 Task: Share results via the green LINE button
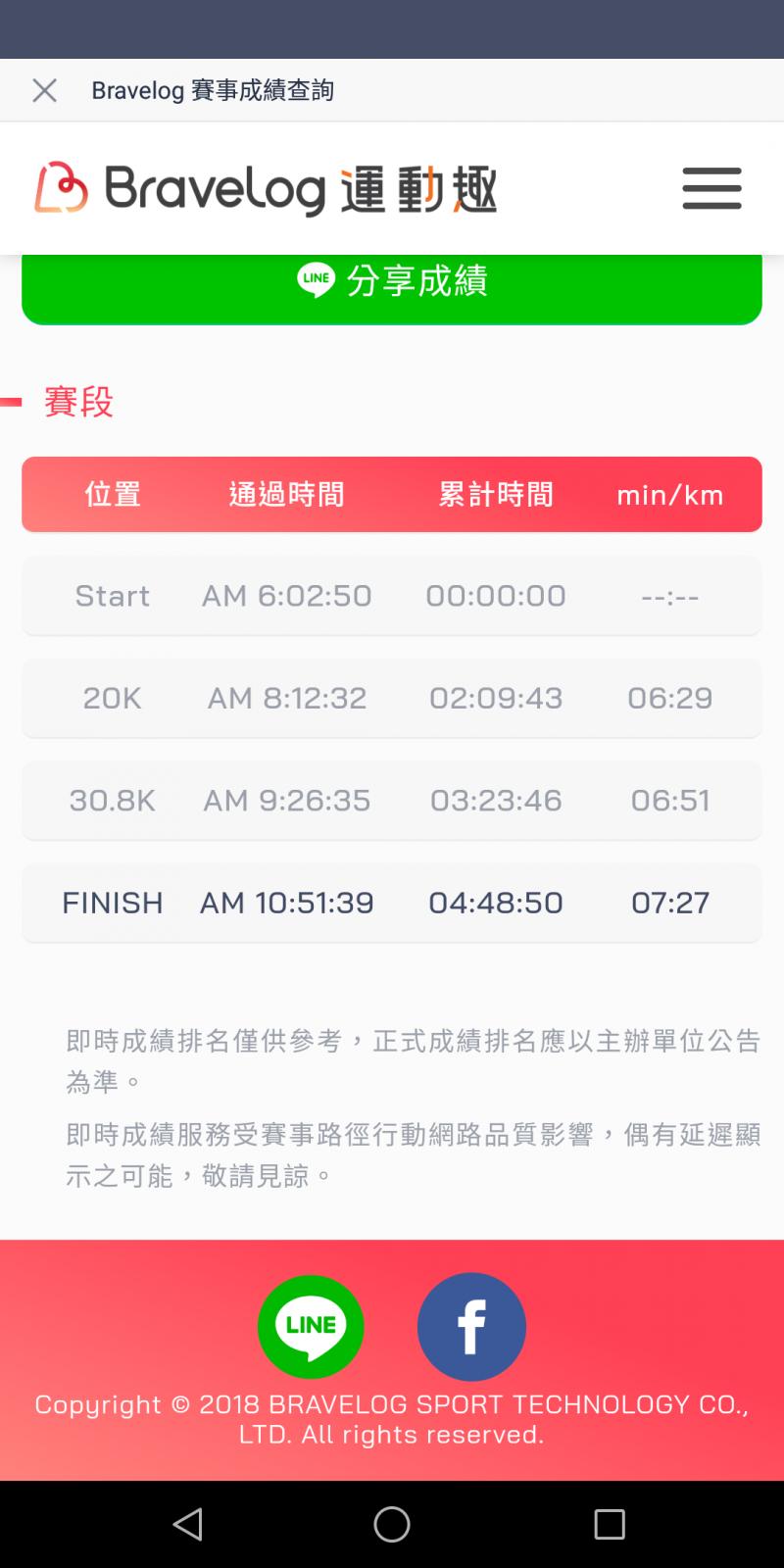[392, 284]
